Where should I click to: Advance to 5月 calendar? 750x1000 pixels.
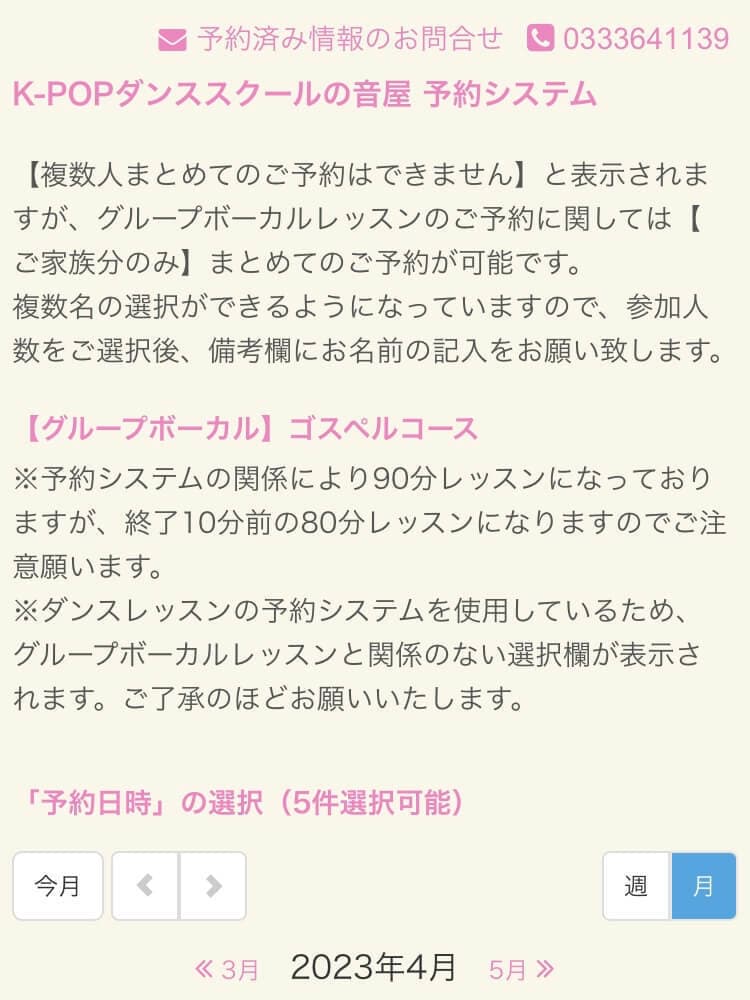(521, 969)
